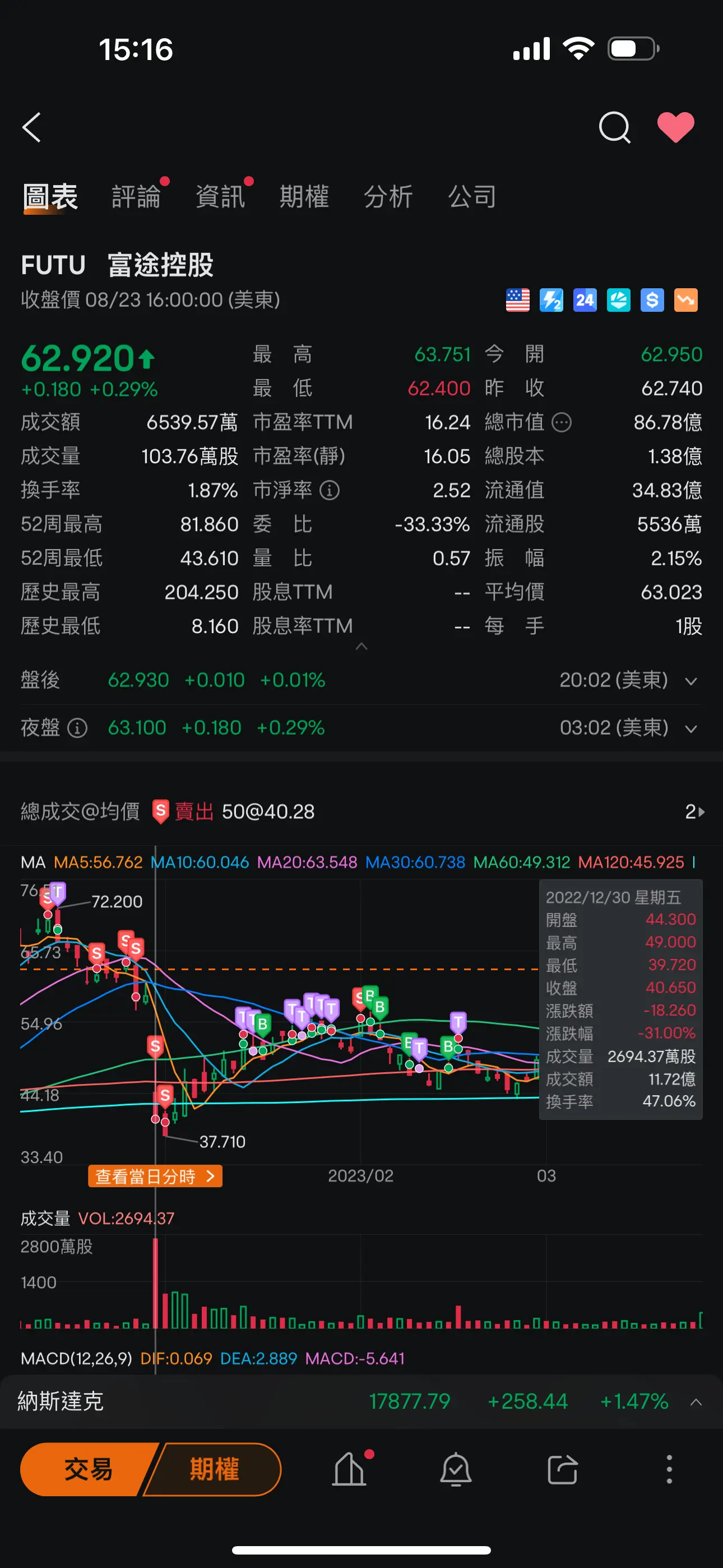Switch to the 分析 tab
Viewport: 723px width, 1568px height.
[x=388, y=197]
